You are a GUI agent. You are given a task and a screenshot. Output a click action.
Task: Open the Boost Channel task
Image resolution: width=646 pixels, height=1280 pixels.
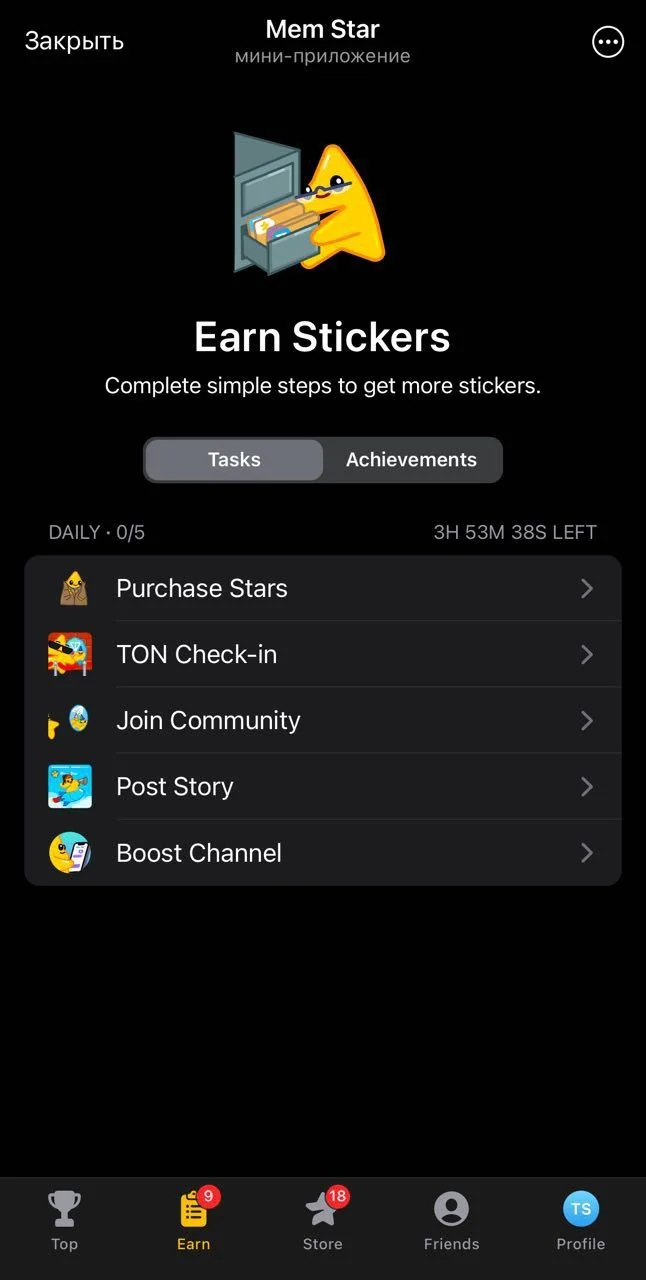coord(323,852)
